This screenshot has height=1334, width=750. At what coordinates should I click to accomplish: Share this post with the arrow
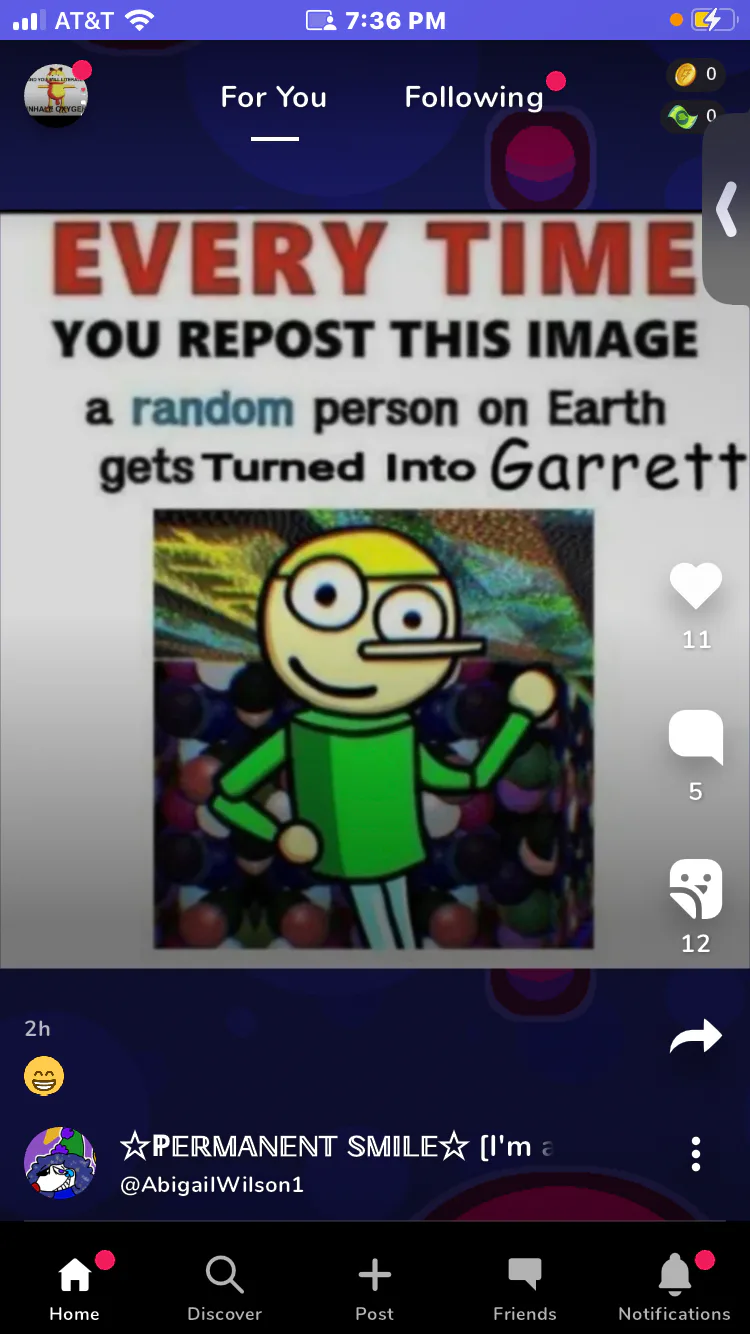[696, 1037]
